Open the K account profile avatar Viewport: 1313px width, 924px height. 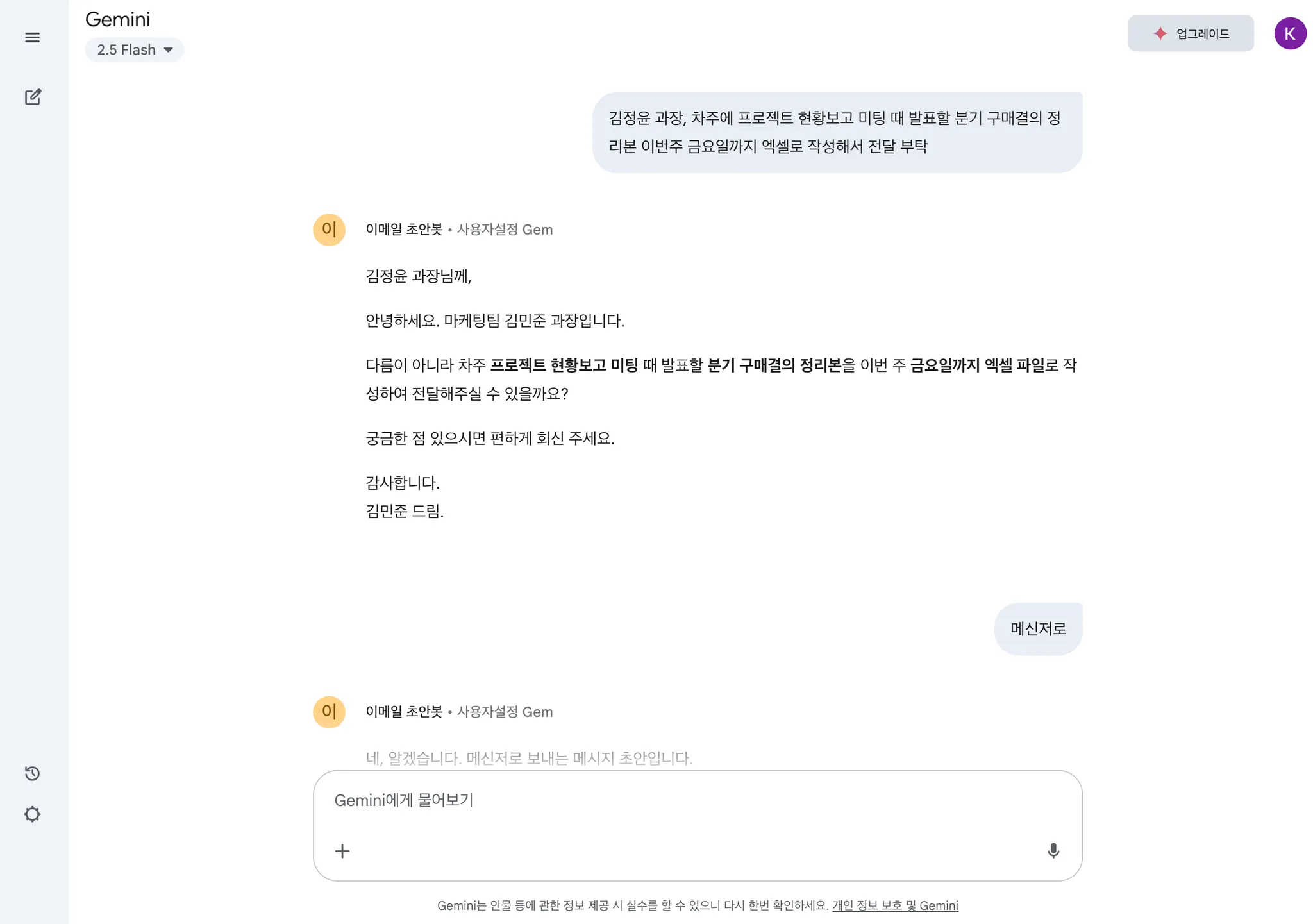[x=1290, y=33]
